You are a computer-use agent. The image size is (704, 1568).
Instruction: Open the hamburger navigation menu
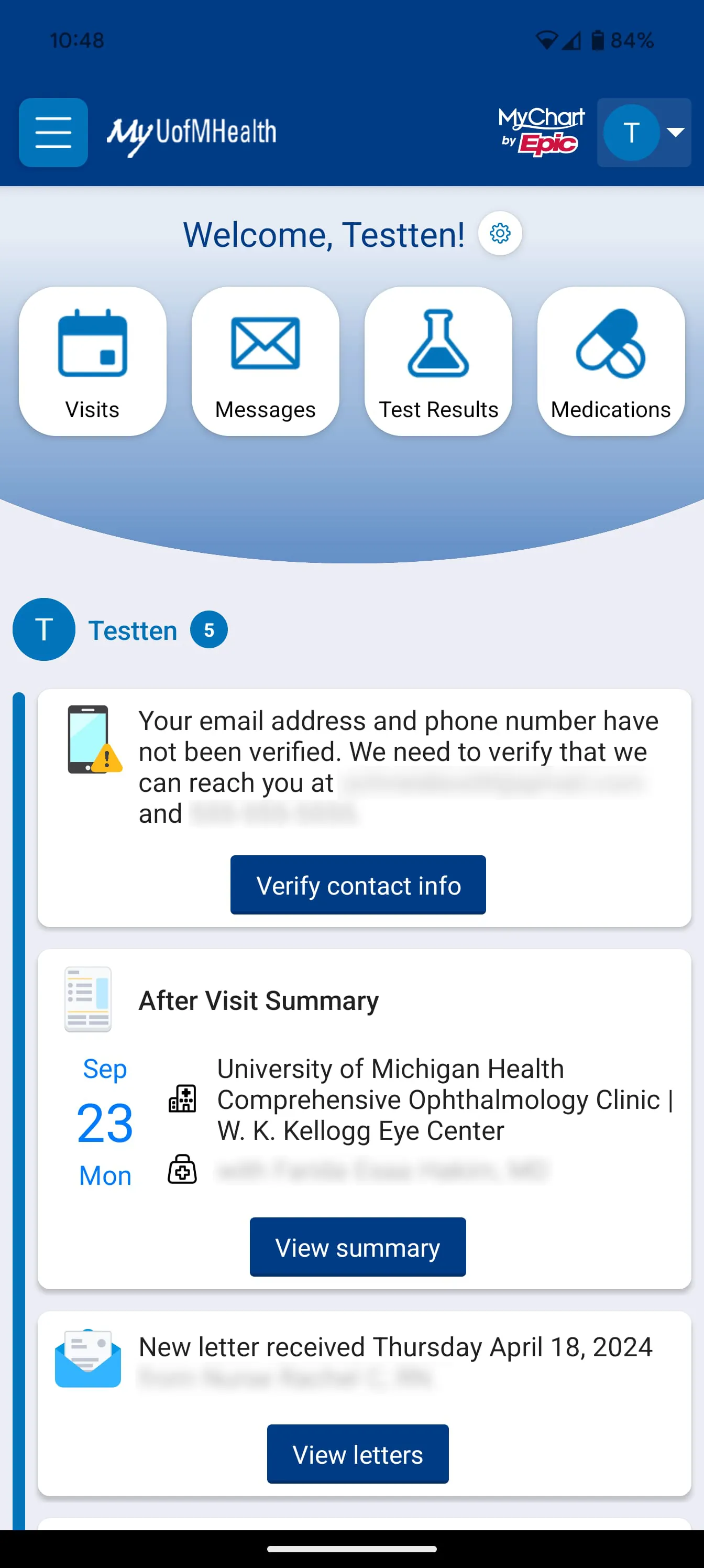pos(53,132)
